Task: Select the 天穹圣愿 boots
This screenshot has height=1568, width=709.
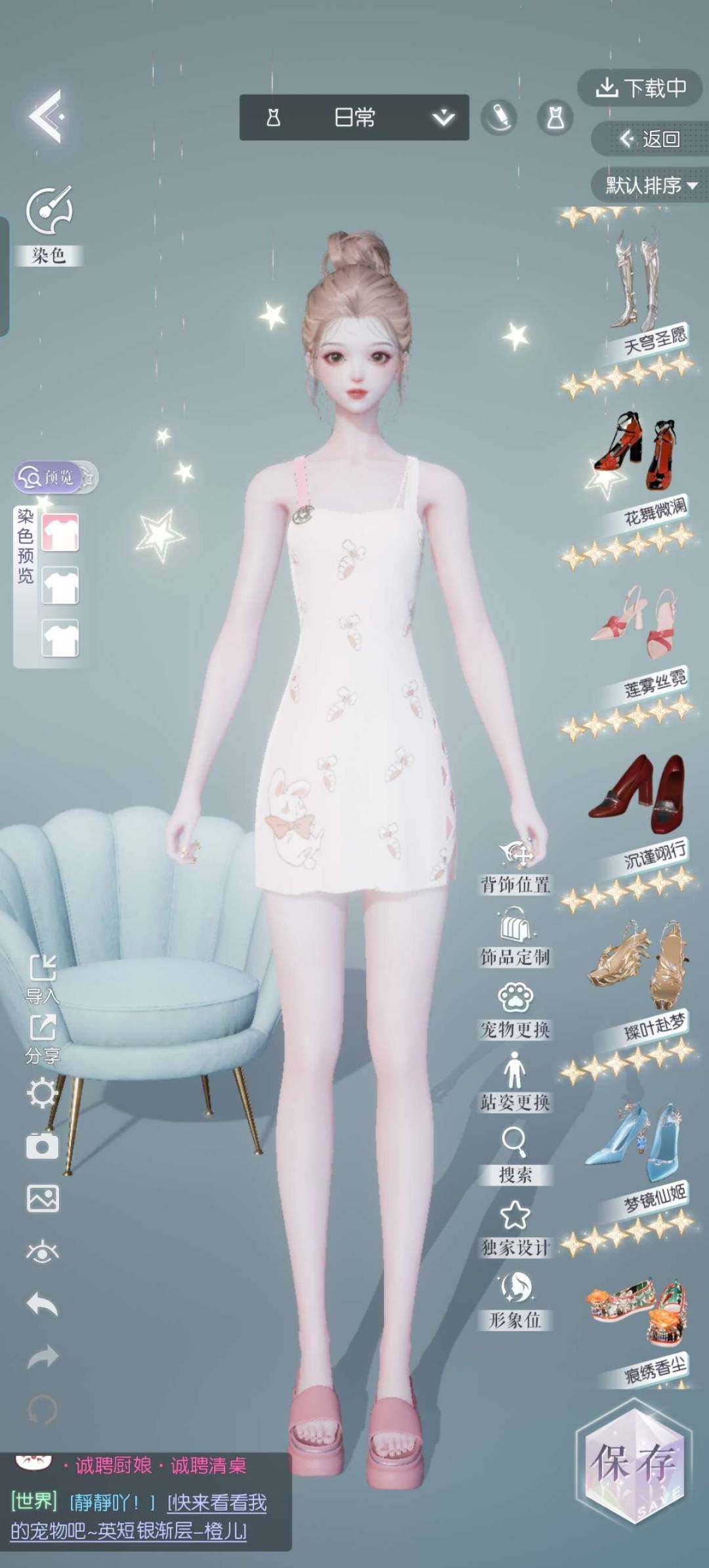Action: point(635,282)
